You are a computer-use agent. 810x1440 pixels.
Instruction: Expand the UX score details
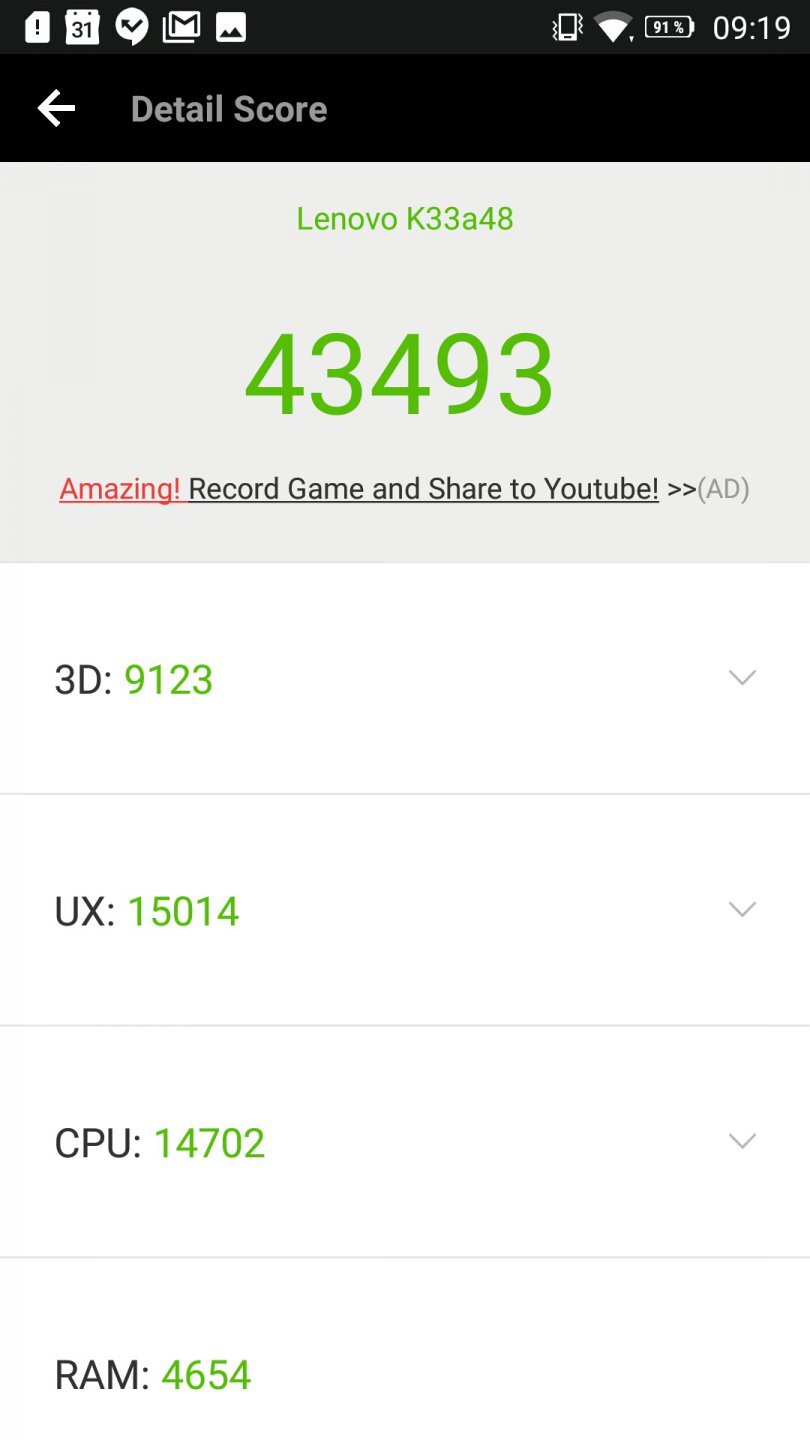(x=741, y=910)
